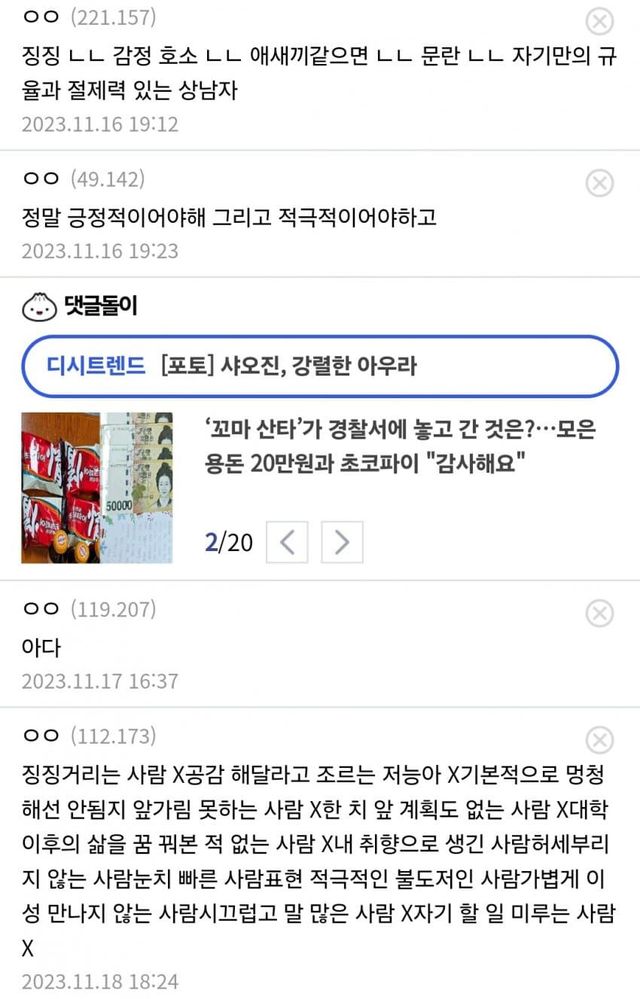Open the 디시트렌드 샤오진 photo banner
This screenshot has width=640, height=999.
click(319, 366)
